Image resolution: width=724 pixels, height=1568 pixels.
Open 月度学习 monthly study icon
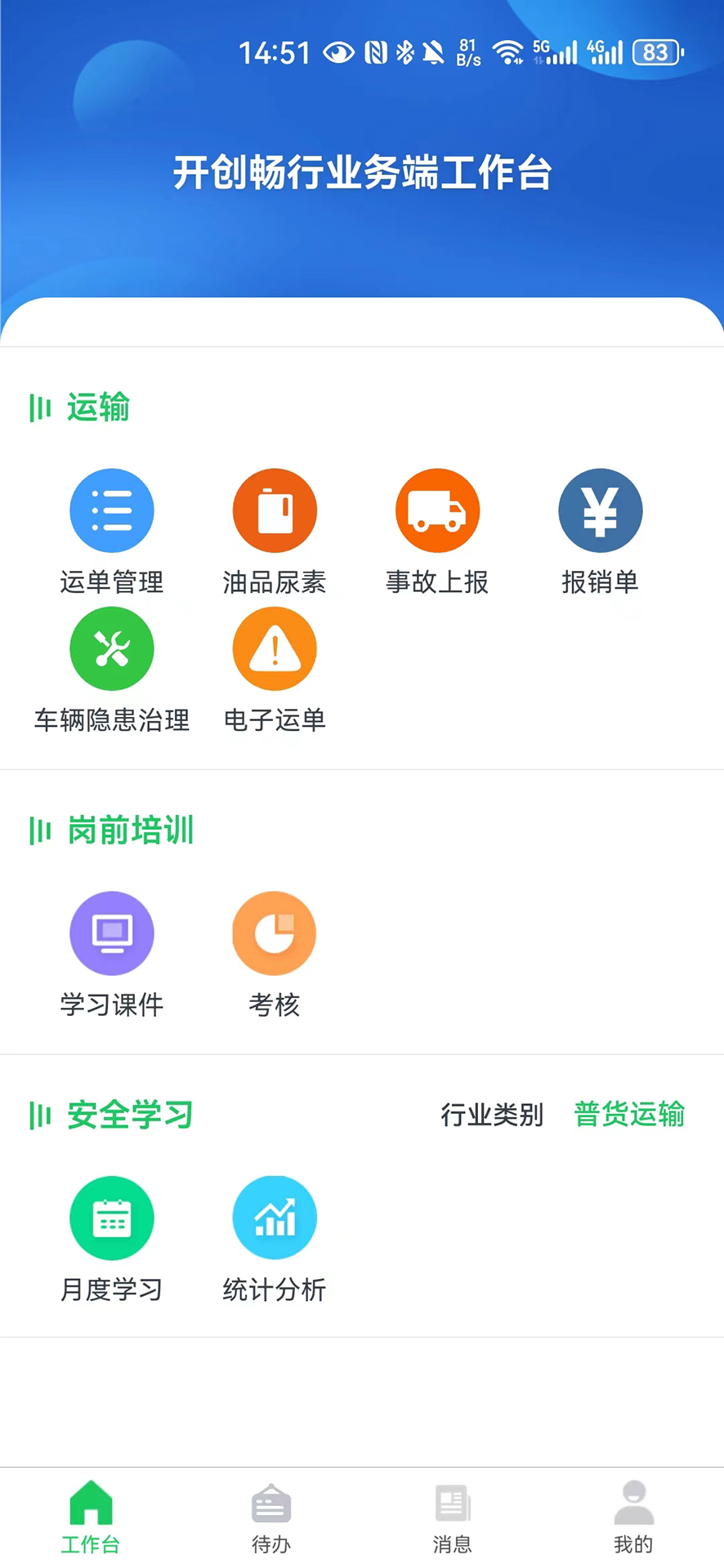[112, 1217]
